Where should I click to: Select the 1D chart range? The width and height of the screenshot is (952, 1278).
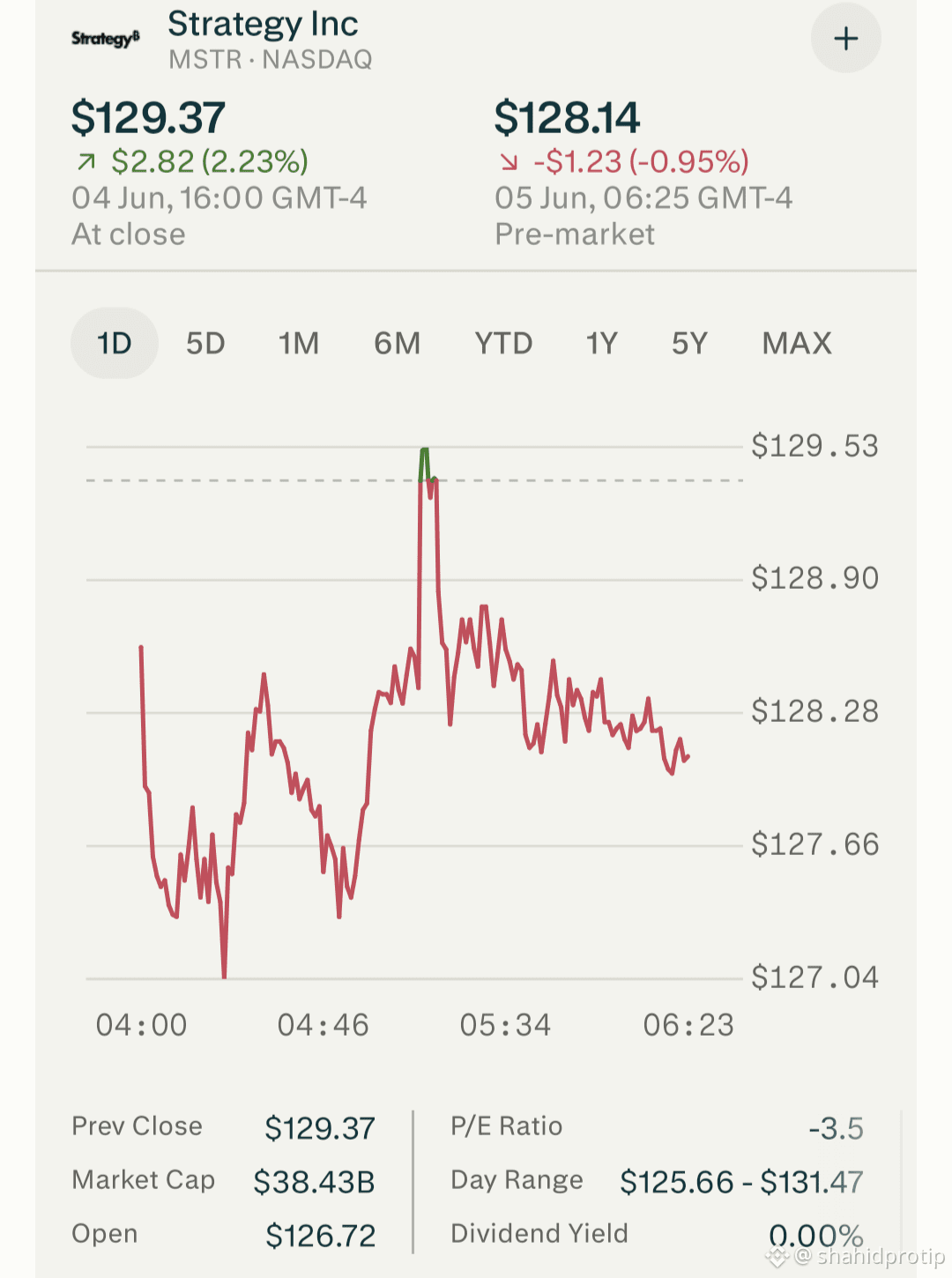coord(115,343)
